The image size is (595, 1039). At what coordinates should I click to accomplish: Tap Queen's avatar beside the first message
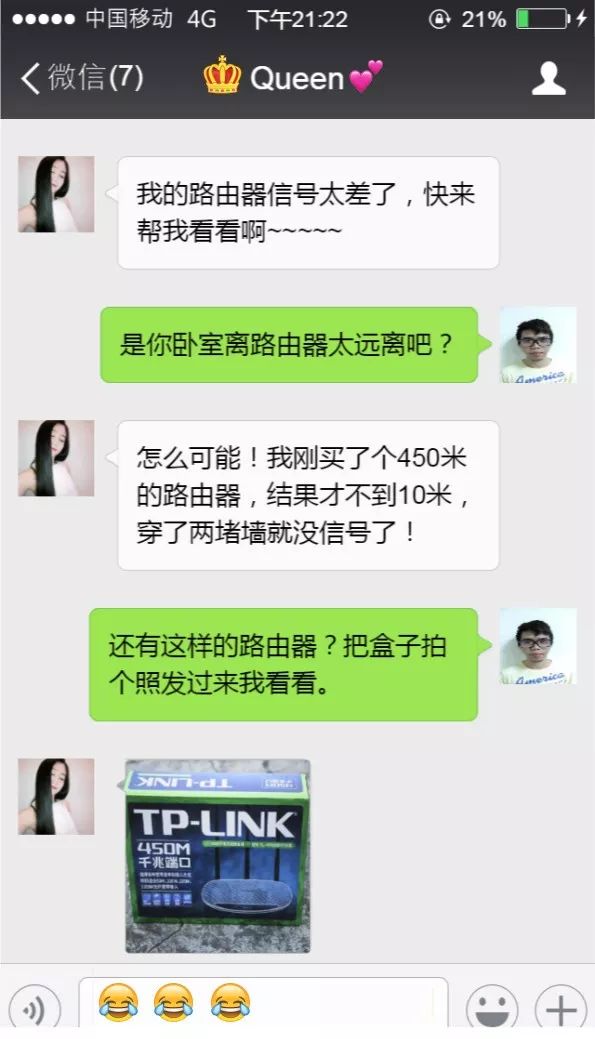[56, 194]
